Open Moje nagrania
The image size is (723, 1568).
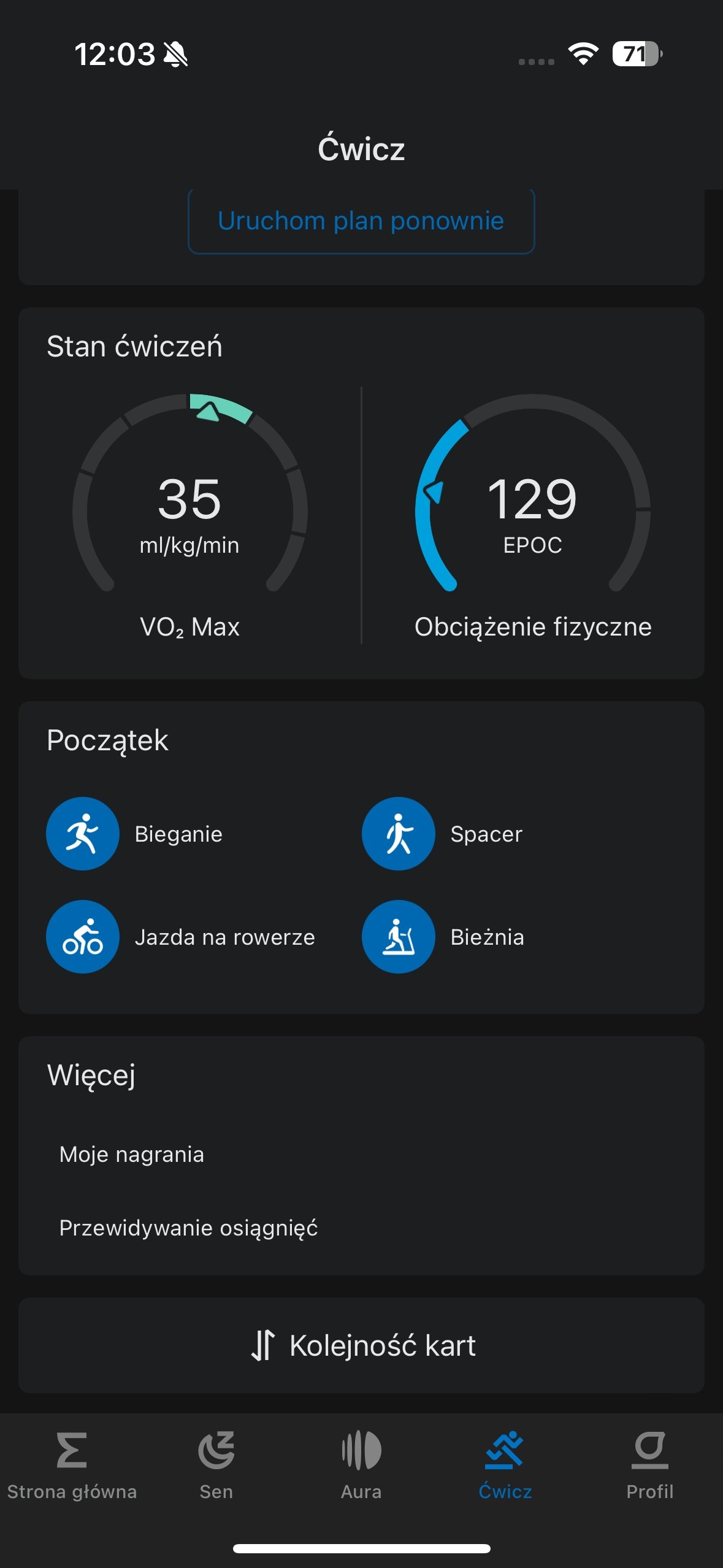[x=132, y=1155]
